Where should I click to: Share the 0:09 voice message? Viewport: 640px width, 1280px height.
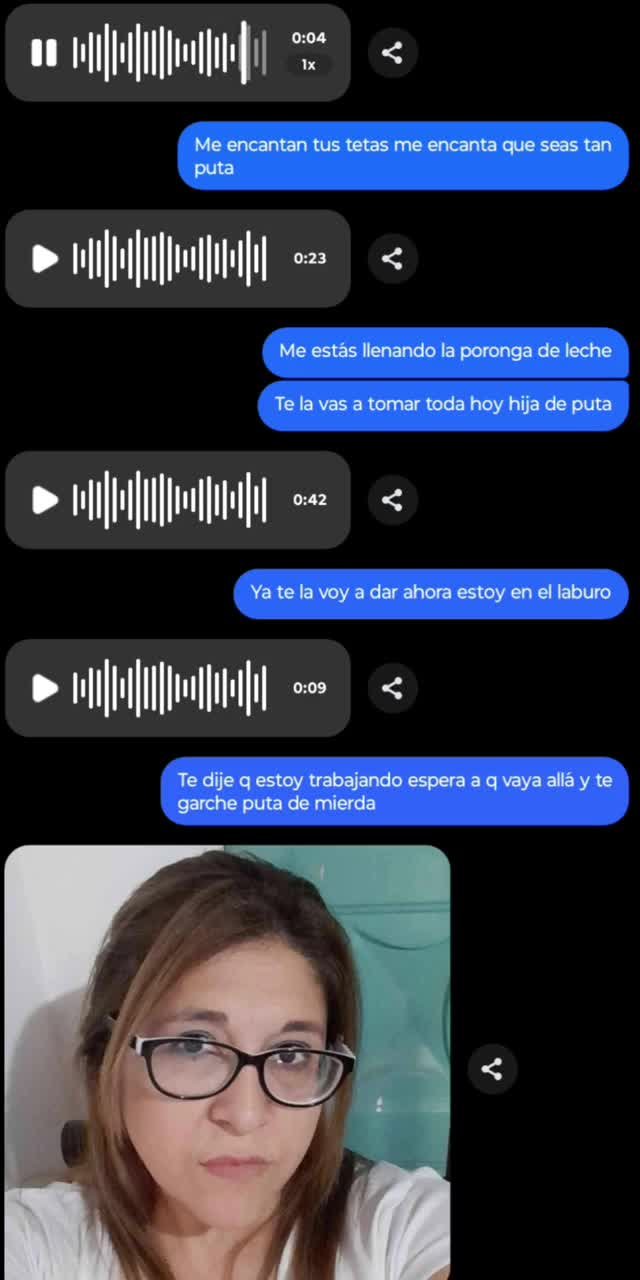click(x=393, y=688)
